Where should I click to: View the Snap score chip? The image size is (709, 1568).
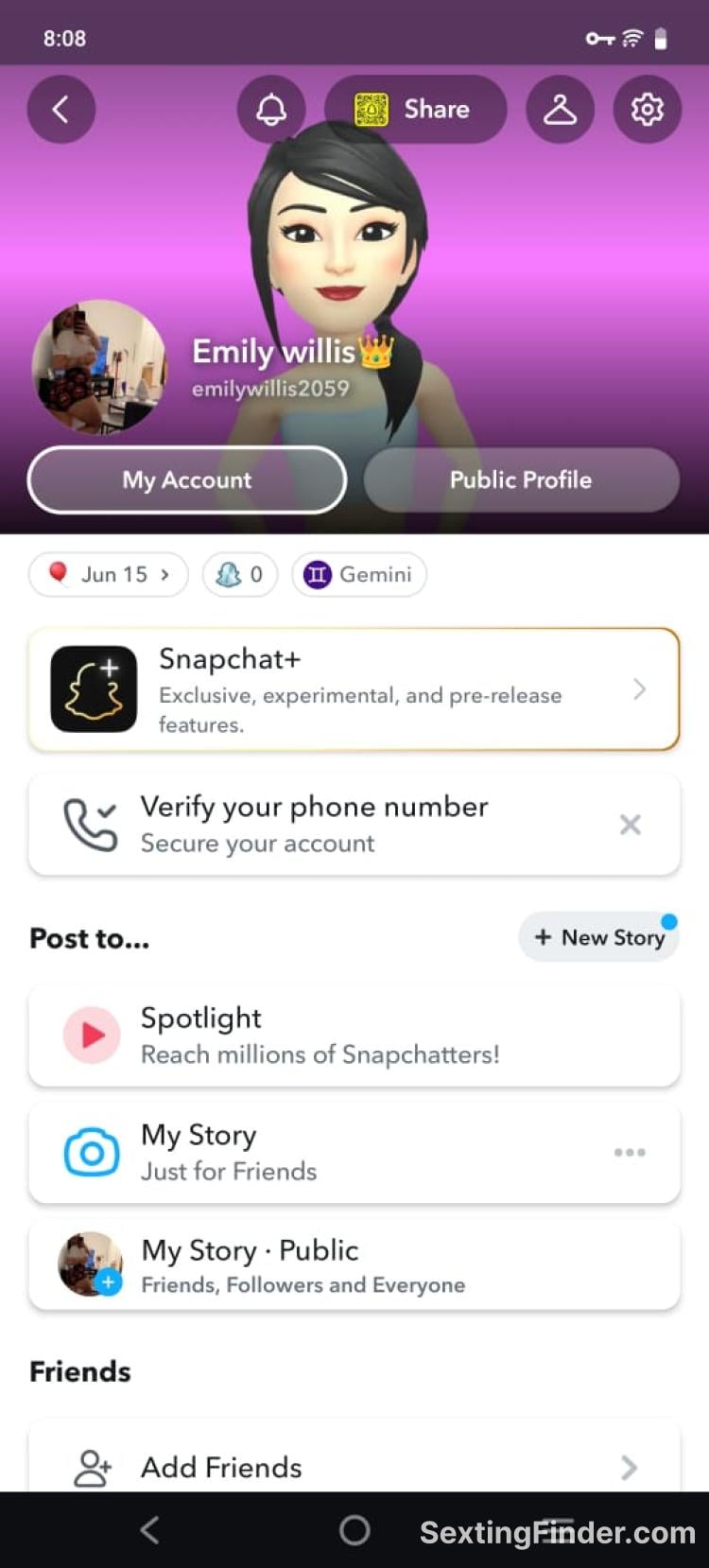[240, 574]
